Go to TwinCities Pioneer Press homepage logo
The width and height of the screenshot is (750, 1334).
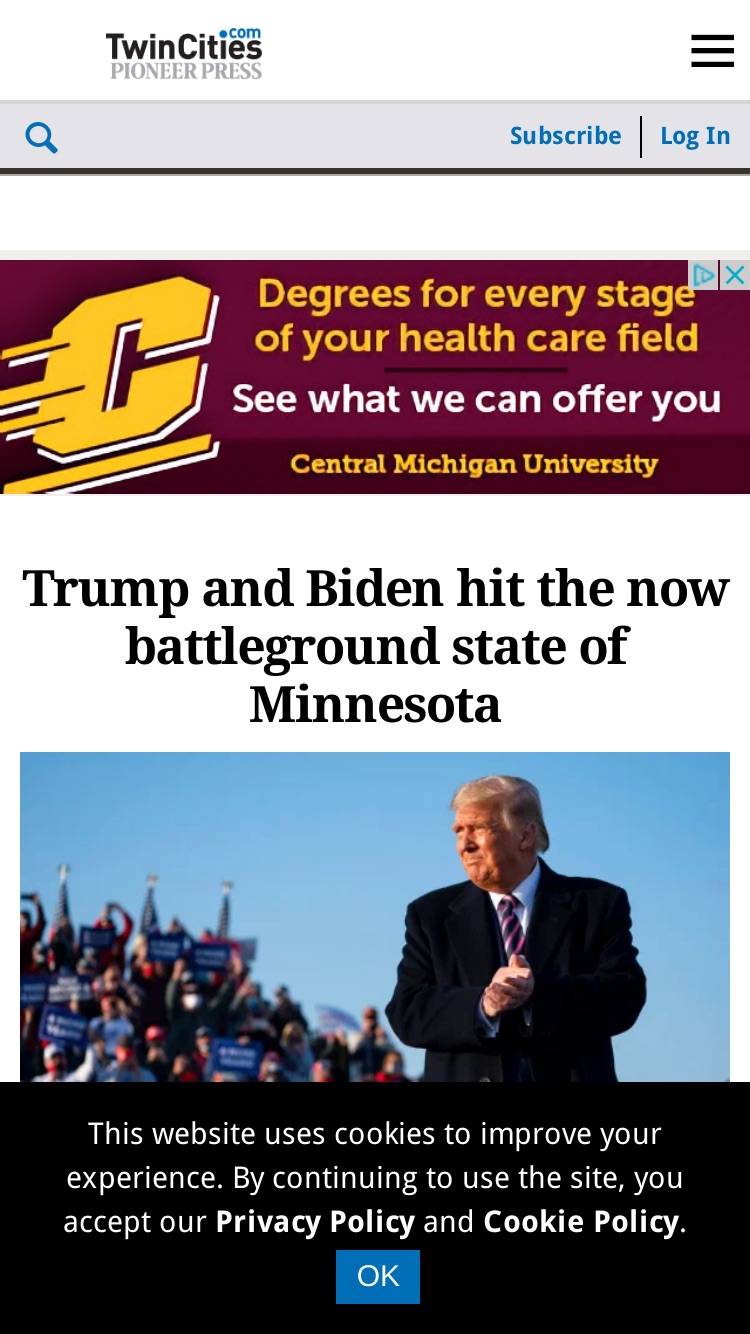click(184, 53)
